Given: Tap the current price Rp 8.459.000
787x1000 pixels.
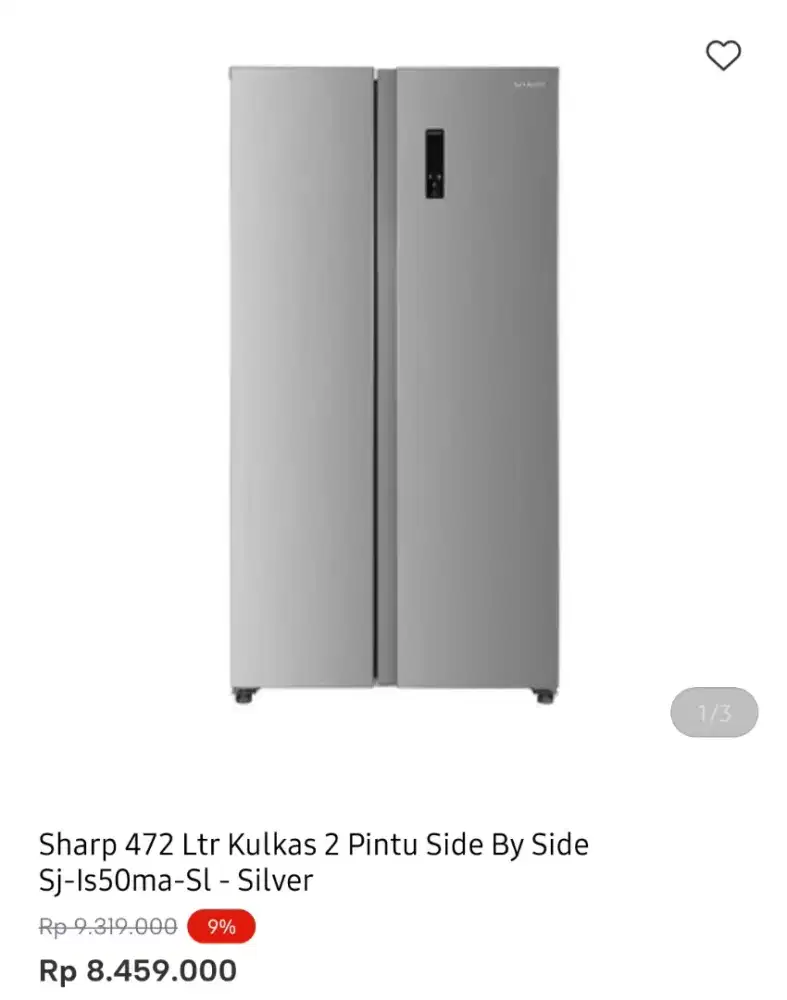Looking at the screenshot, I should pyautogui.click(x=137, y=970).
